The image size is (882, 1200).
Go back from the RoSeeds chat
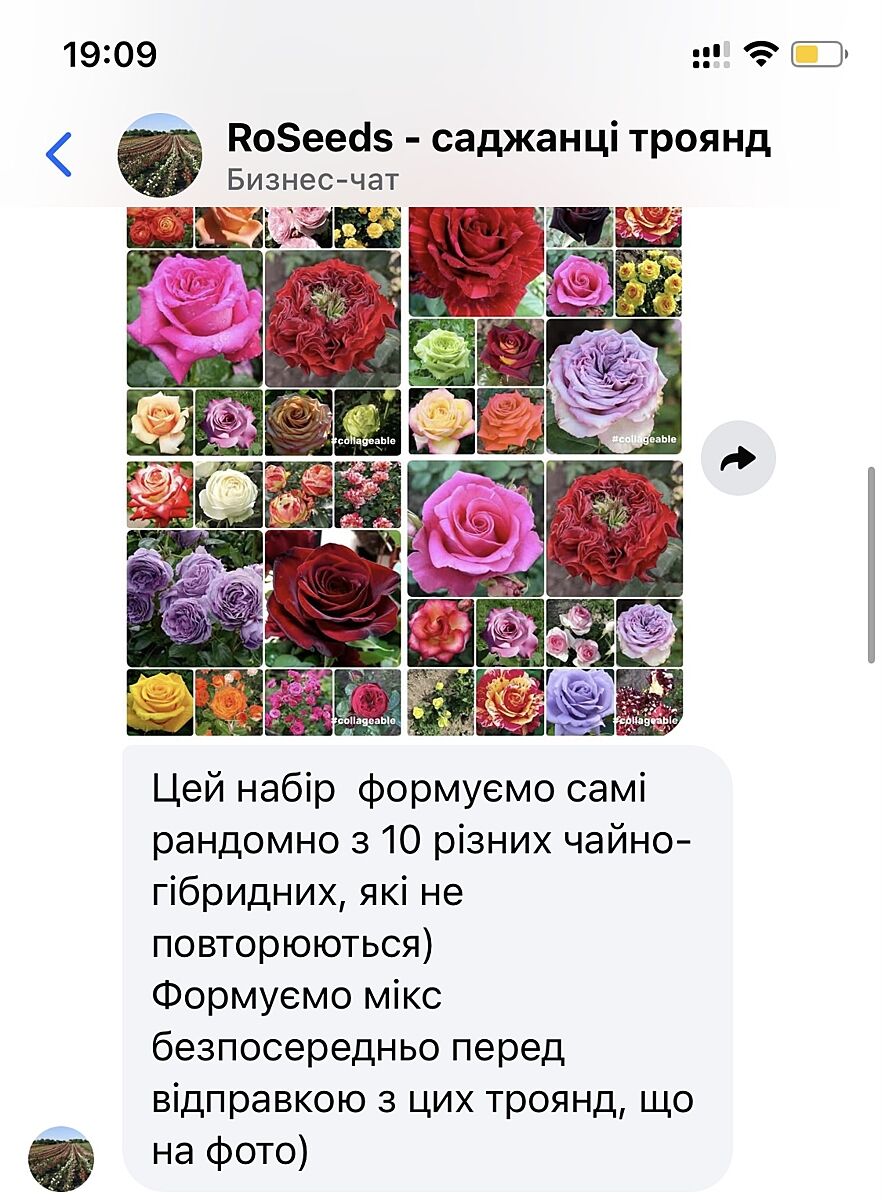60,155
